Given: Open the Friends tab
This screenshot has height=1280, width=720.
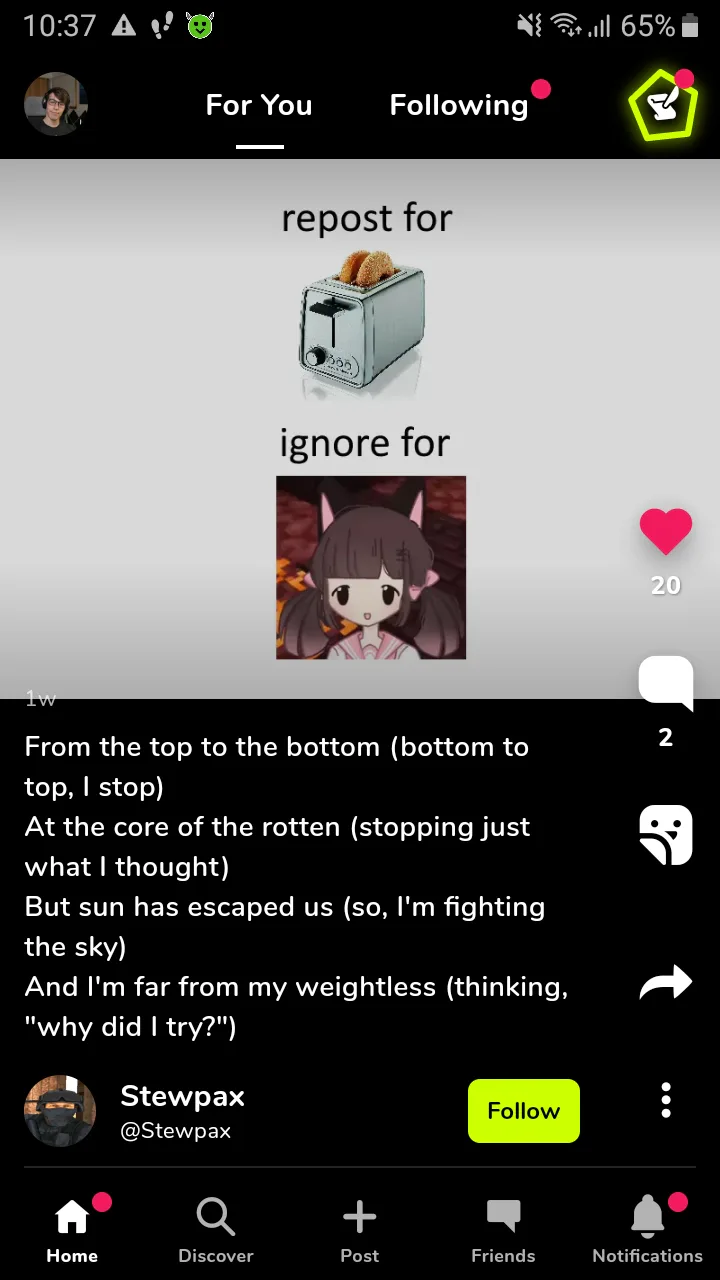Looking at the screenshot, I should point(503,1230).
